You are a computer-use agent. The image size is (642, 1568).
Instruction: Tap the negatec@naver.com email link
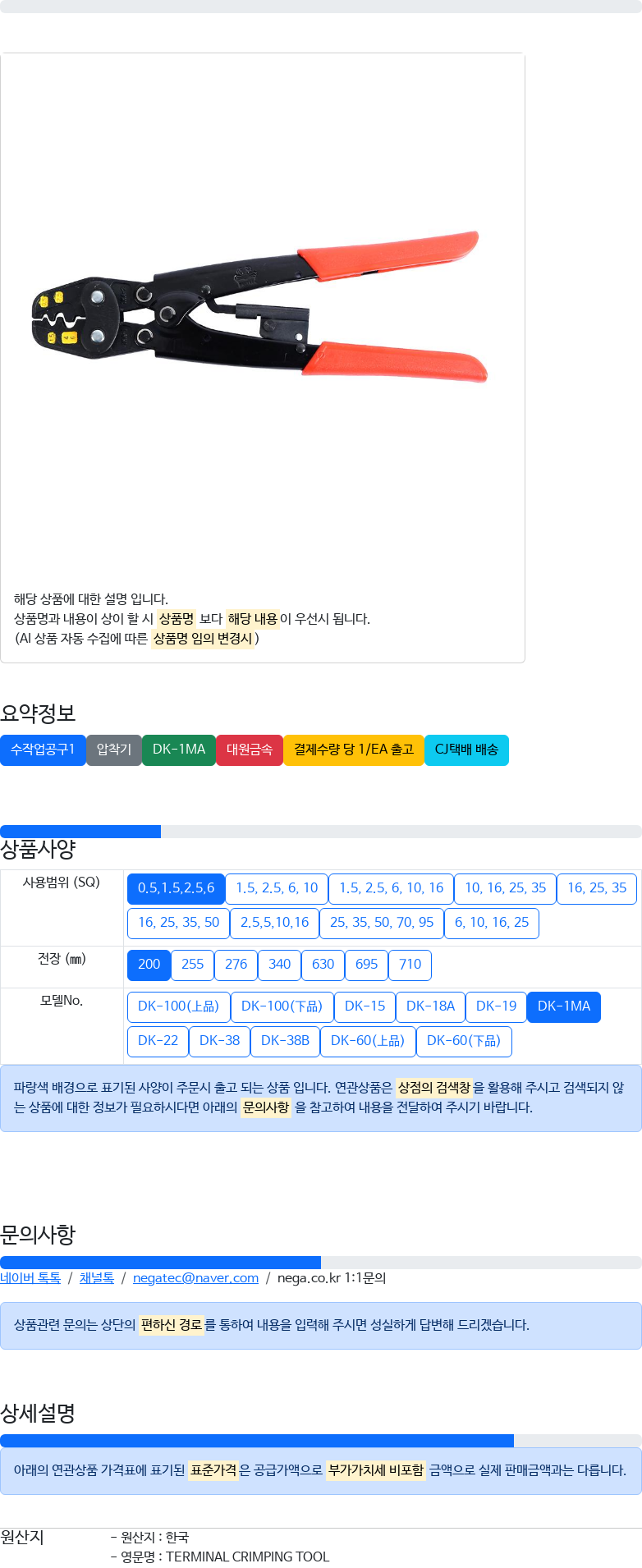click(x=195, y=1277)
